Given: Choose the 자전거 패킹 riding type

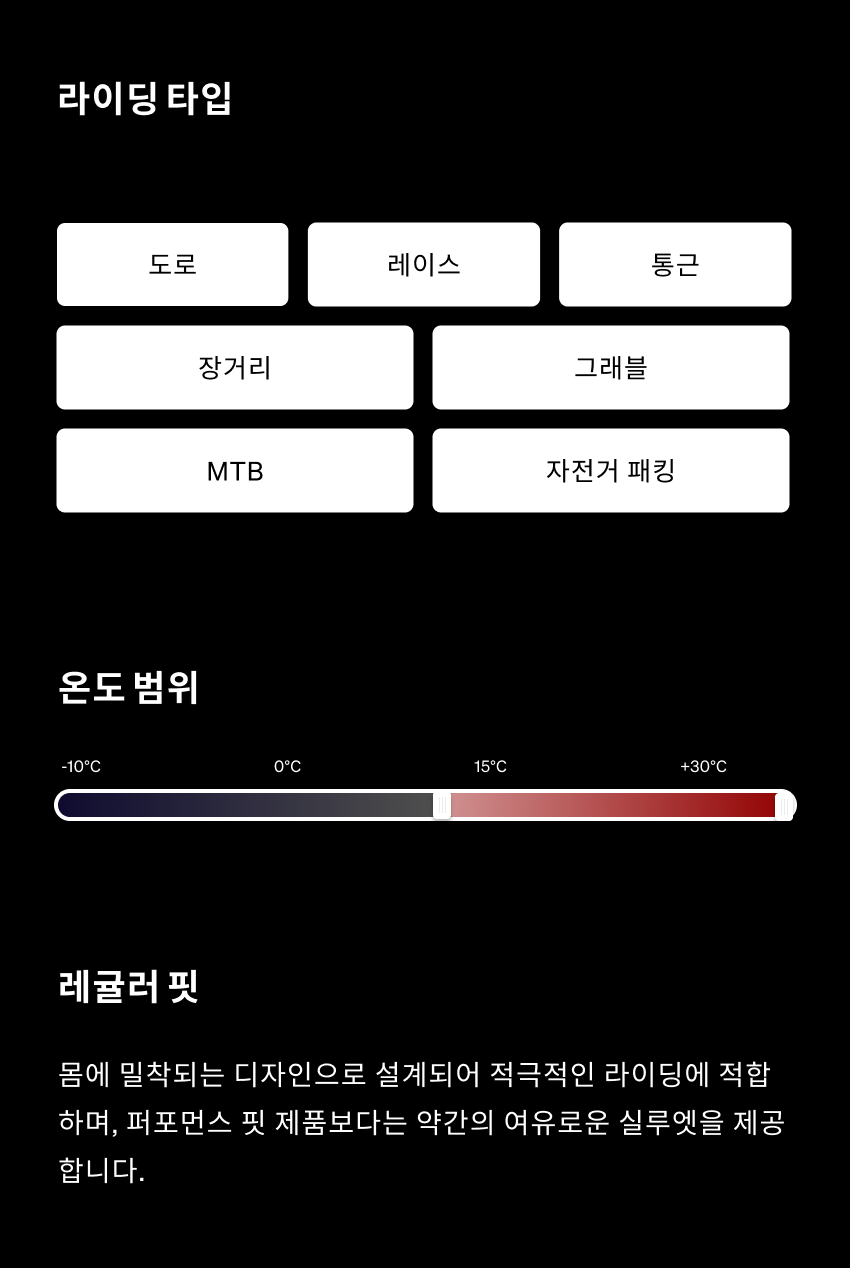Looking at the screenshot, I should pos(610,470).
